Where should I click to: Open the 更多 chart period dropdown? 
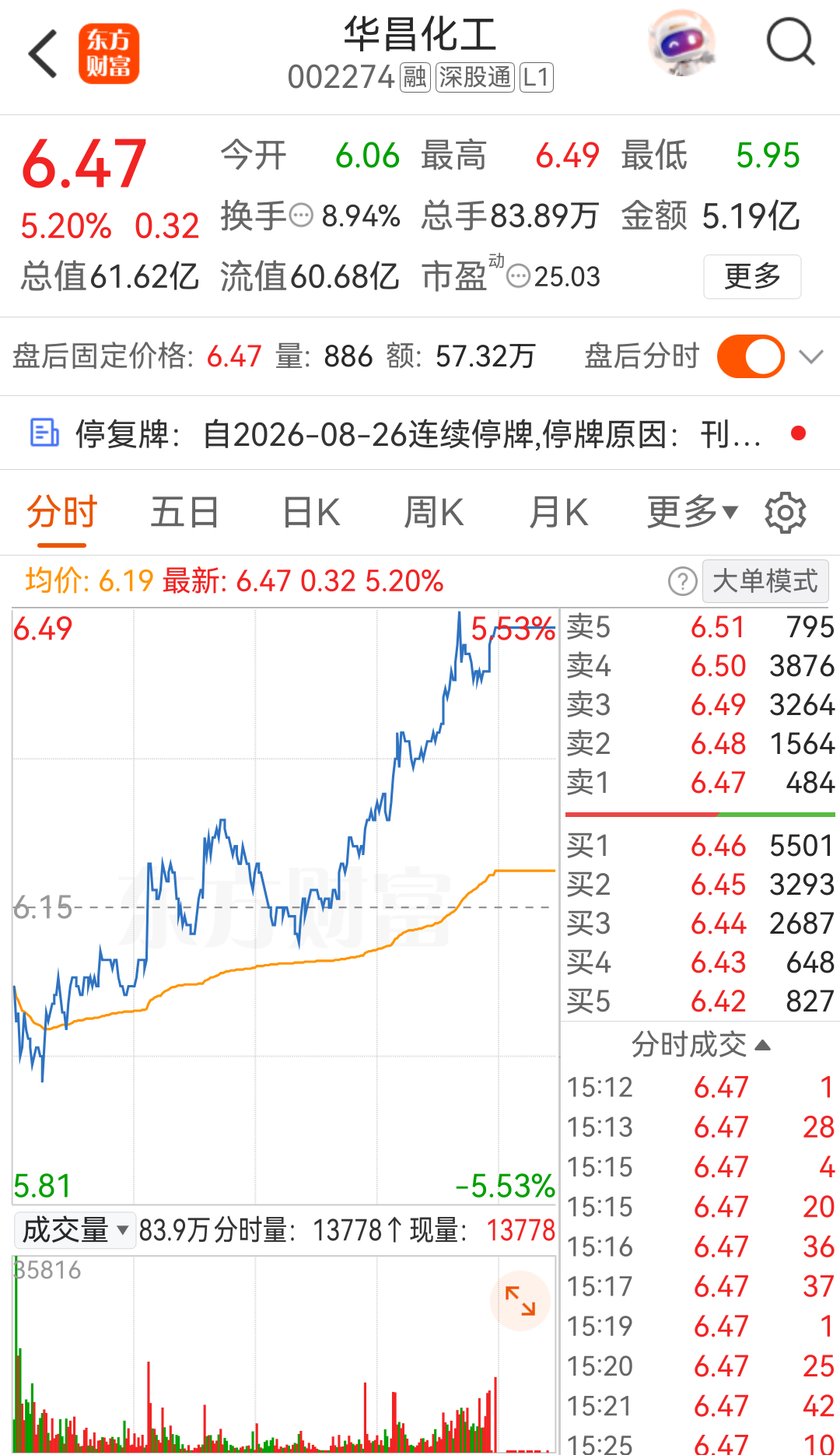(x=692, y=513)
